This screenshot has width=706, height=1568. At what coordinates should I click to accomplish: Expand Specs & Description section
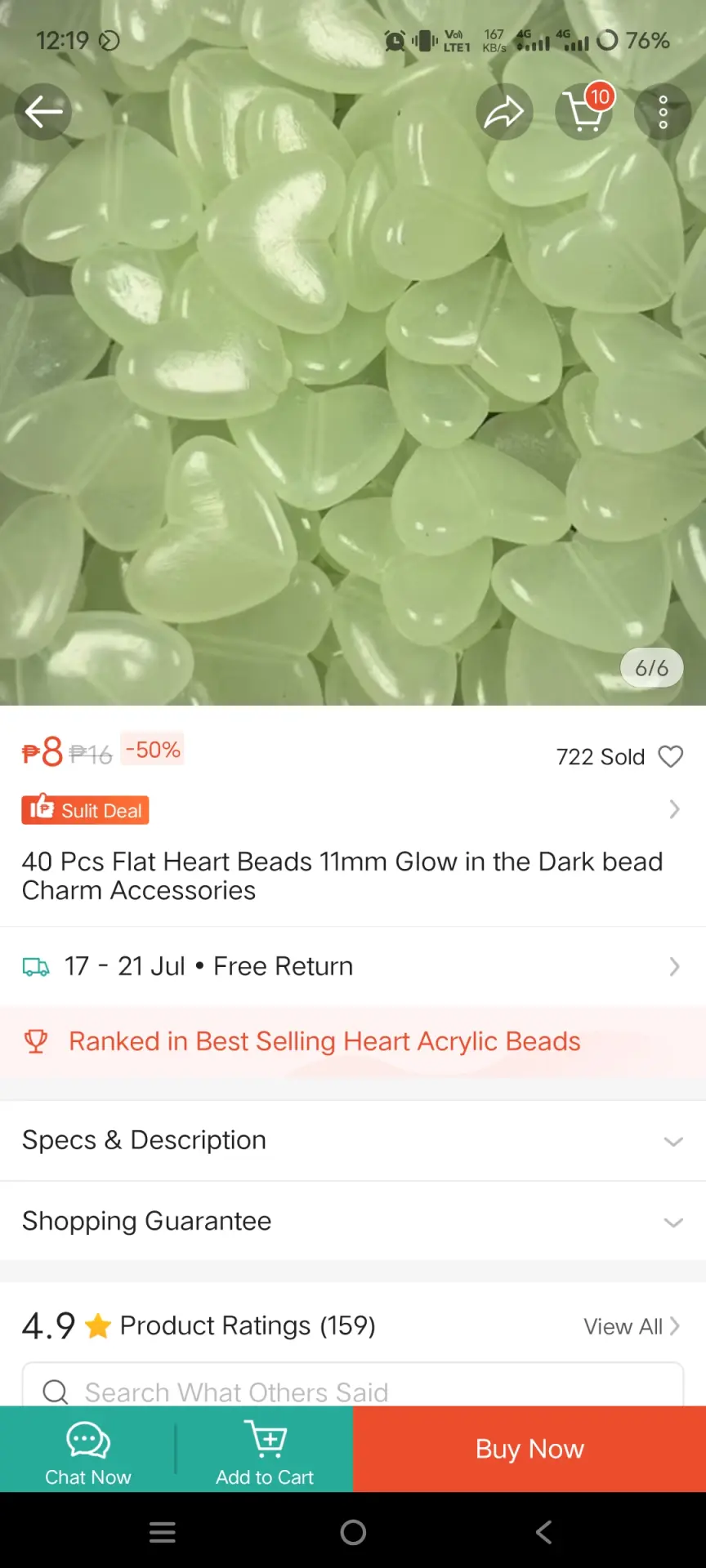353,1140
